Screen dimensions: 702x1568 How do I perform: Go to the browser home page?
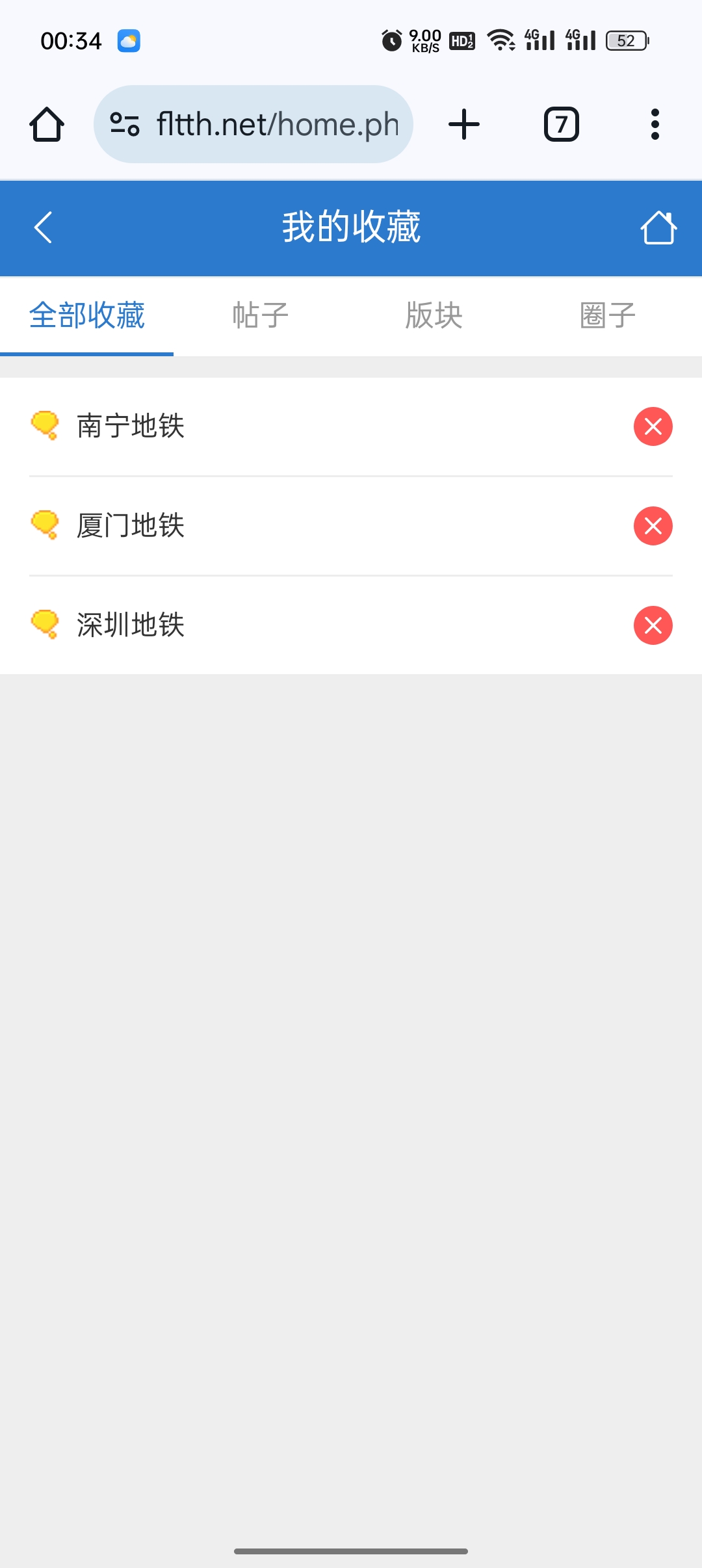point(47,124)
